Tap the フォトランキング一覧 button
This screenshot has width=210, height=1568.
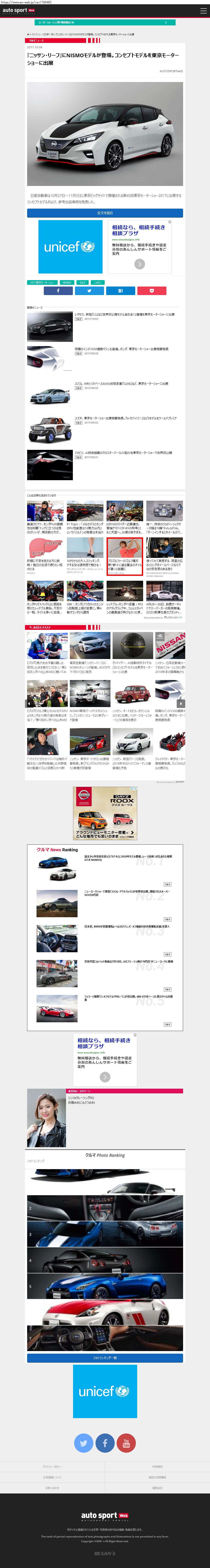click(x=105, y=1358)
